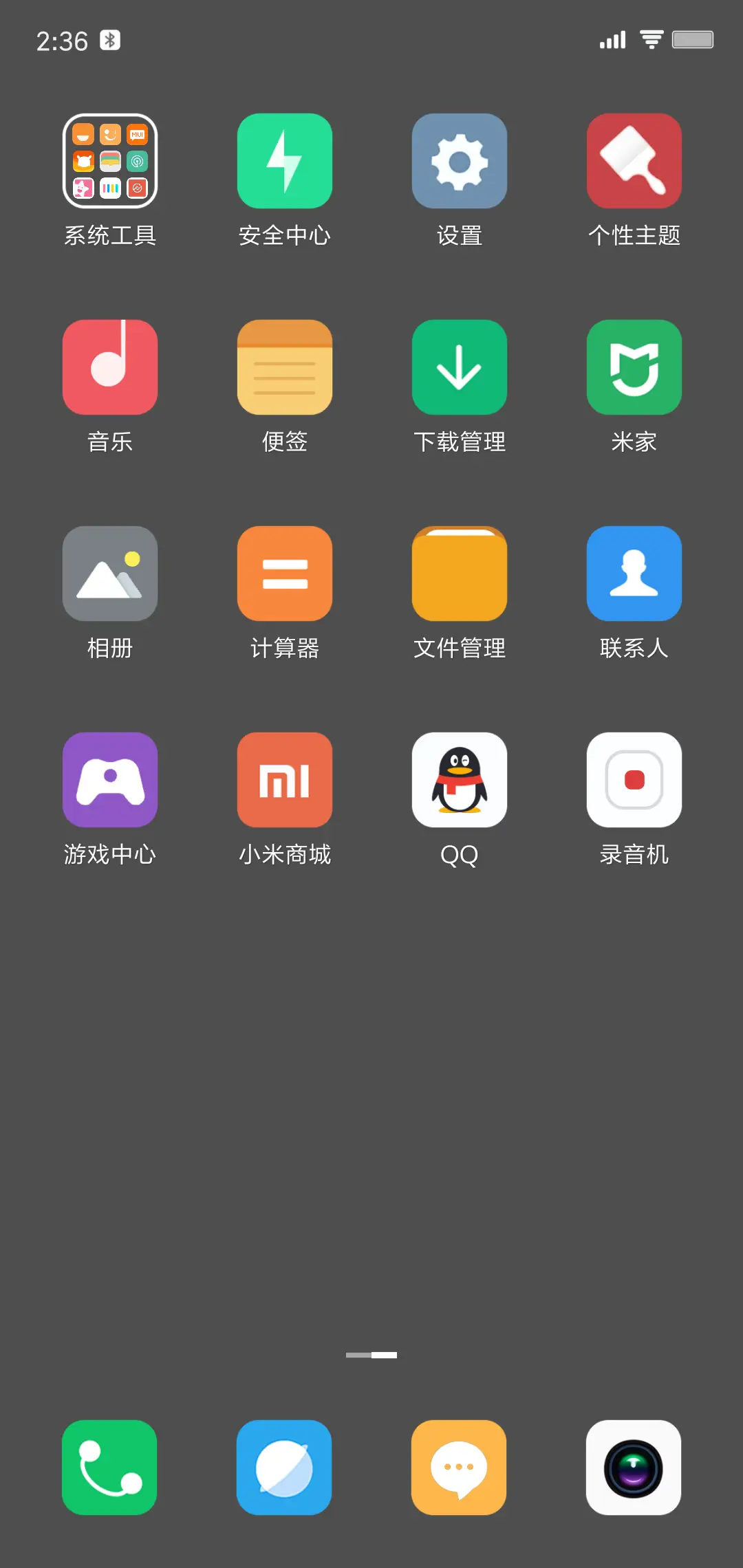This screenshot has height=1568, width=743.
Task: Open the 联系人 contacts app
Action: coord(634,573)
